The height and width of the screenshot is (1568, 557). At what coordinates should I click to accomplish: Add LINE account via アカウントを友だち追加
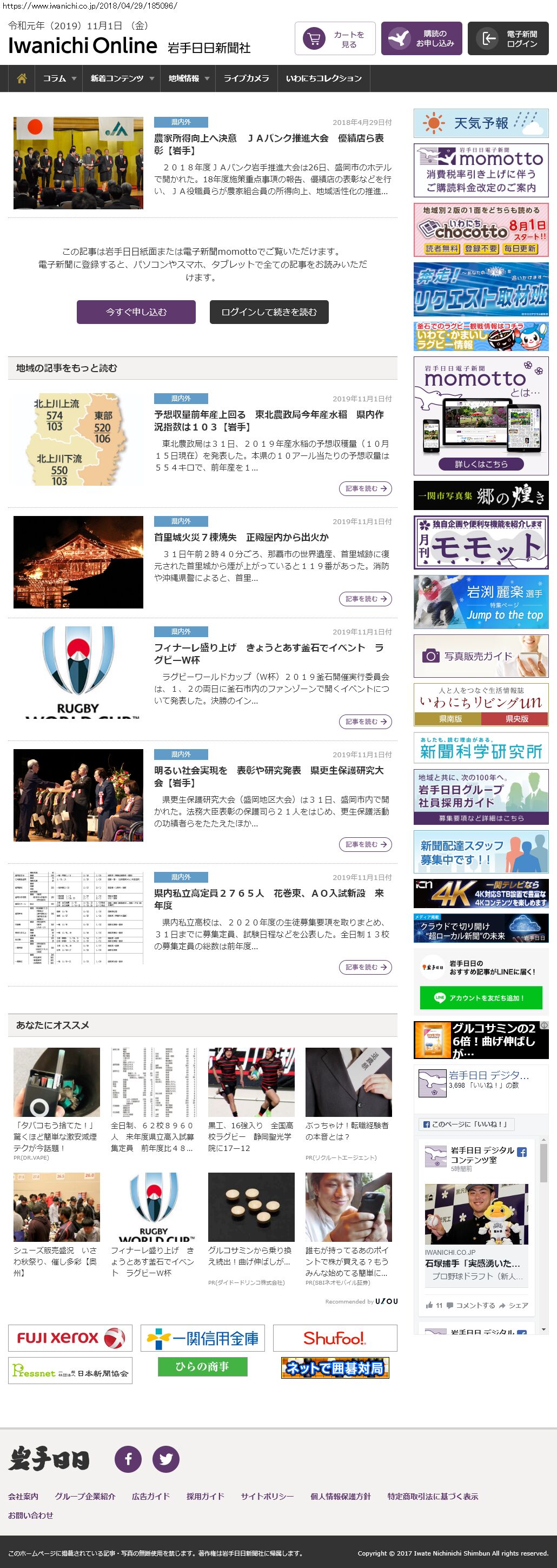(480, 998)
